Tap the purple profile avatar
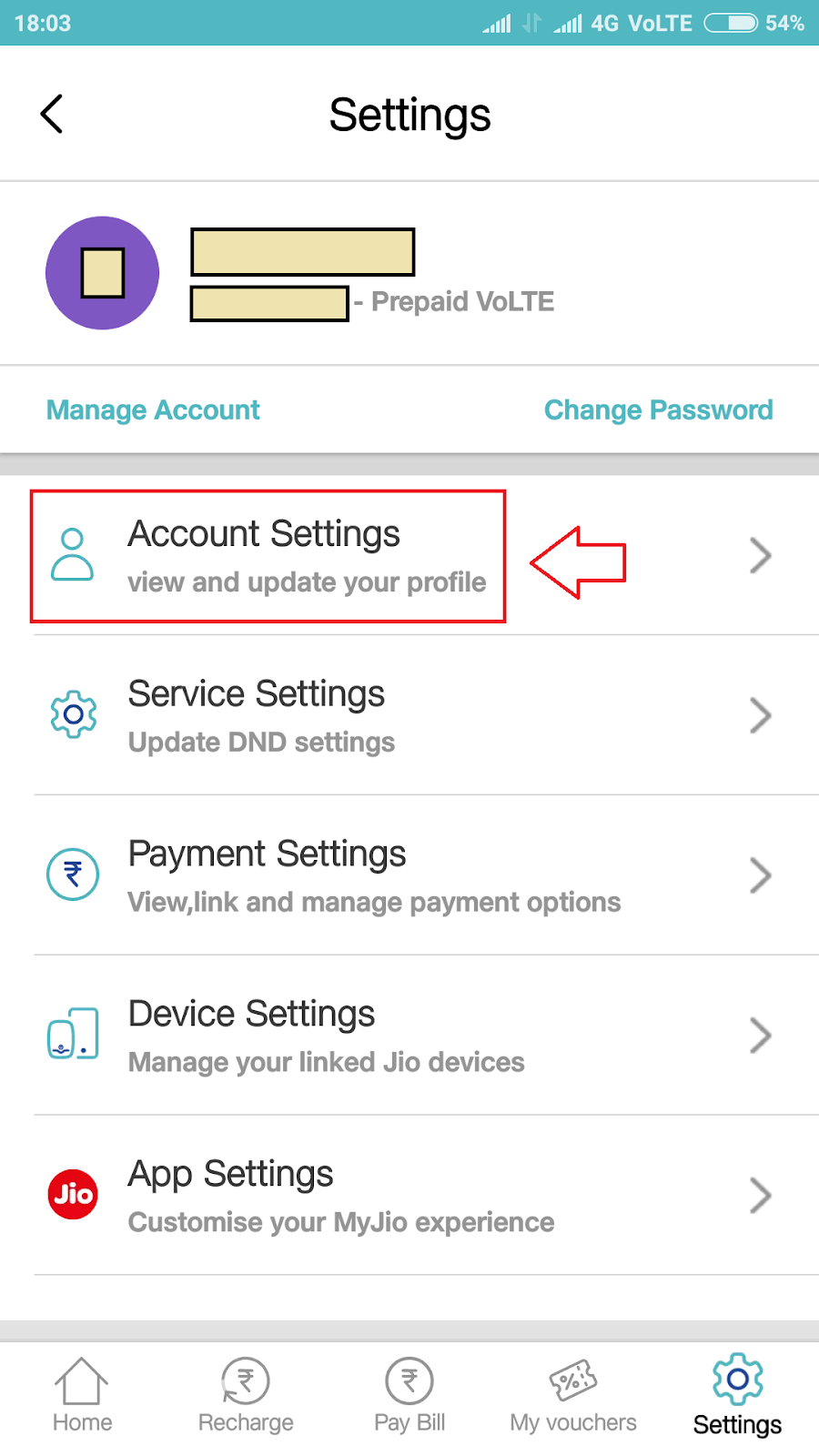The image size is (819, 1456). [x=103, y=273]
